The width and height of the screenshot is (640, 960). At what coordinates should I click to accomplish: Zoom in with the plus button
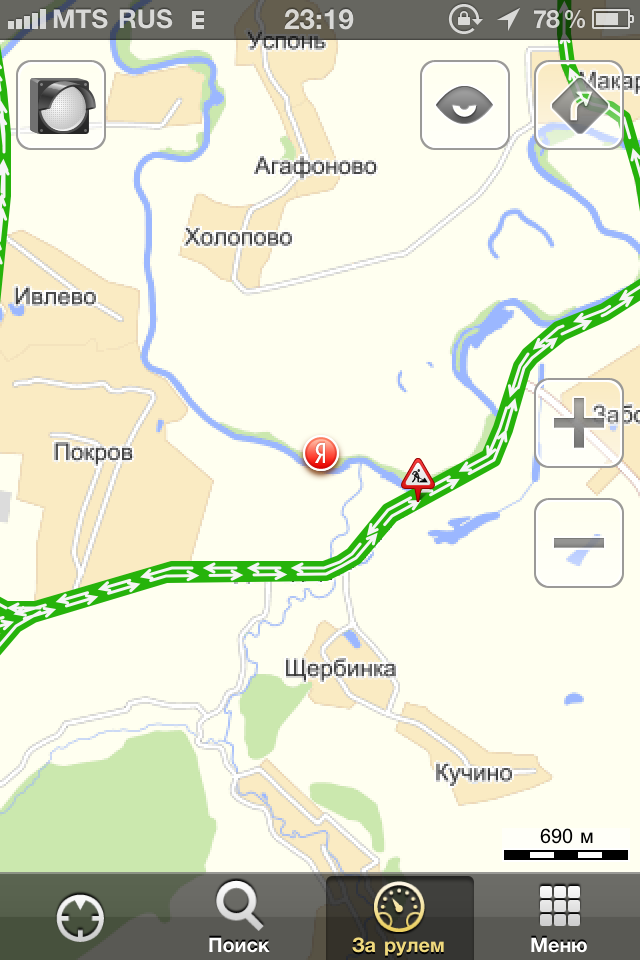coord(580,423)
